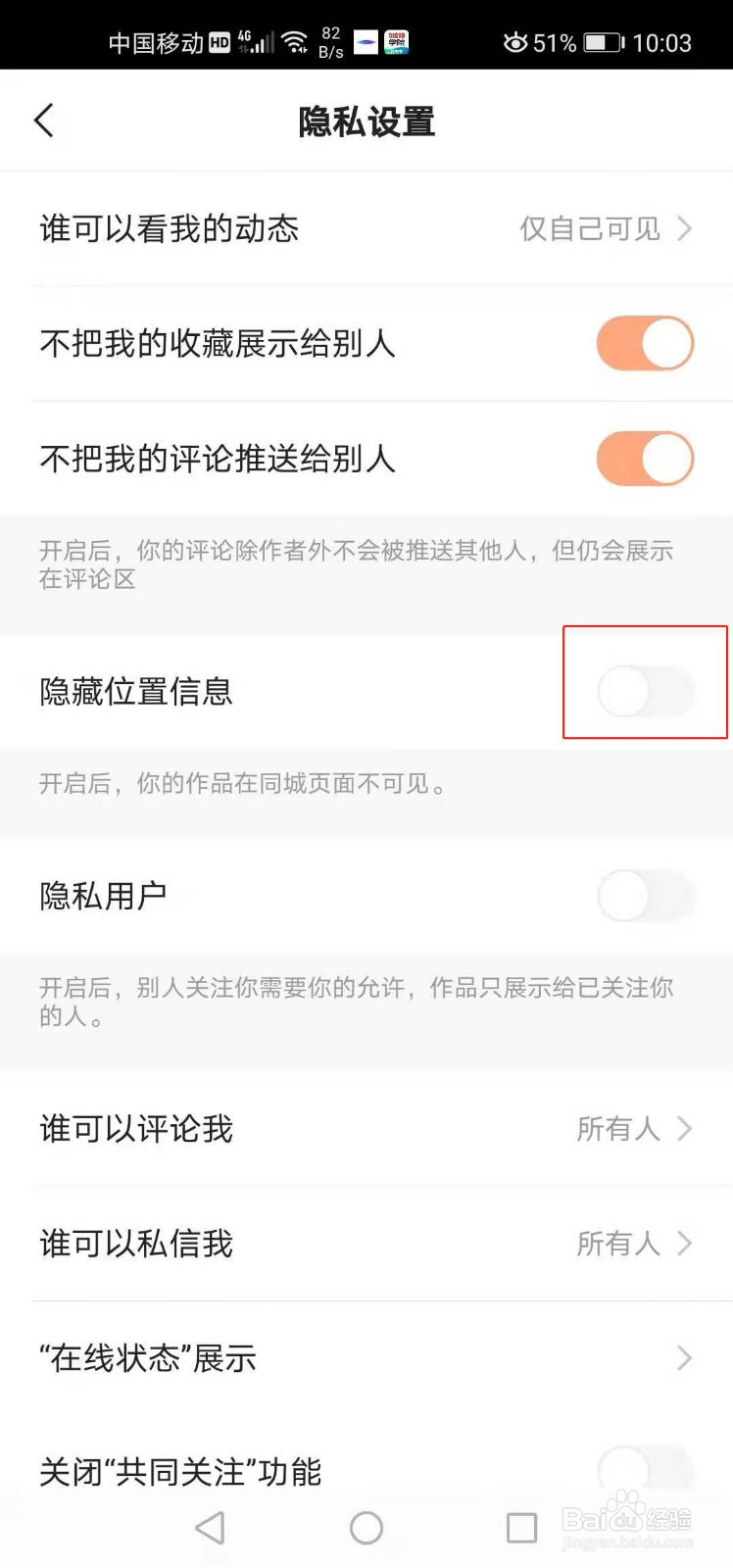
Task: Expand 谁可以评论我 set to 所有人
Action: (366, 1129)
